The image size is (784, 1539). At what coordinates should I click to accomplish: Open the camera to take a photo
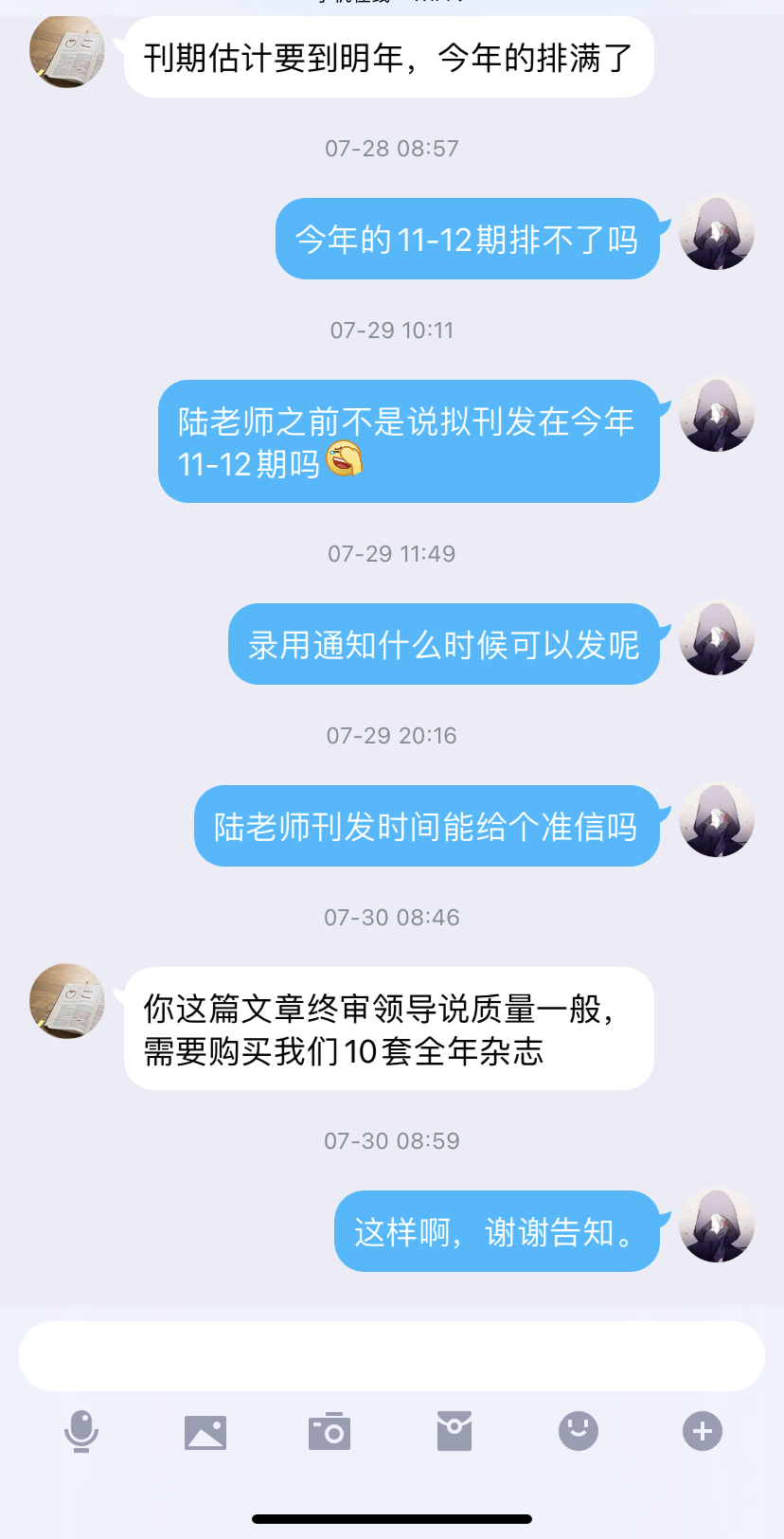330,1432
